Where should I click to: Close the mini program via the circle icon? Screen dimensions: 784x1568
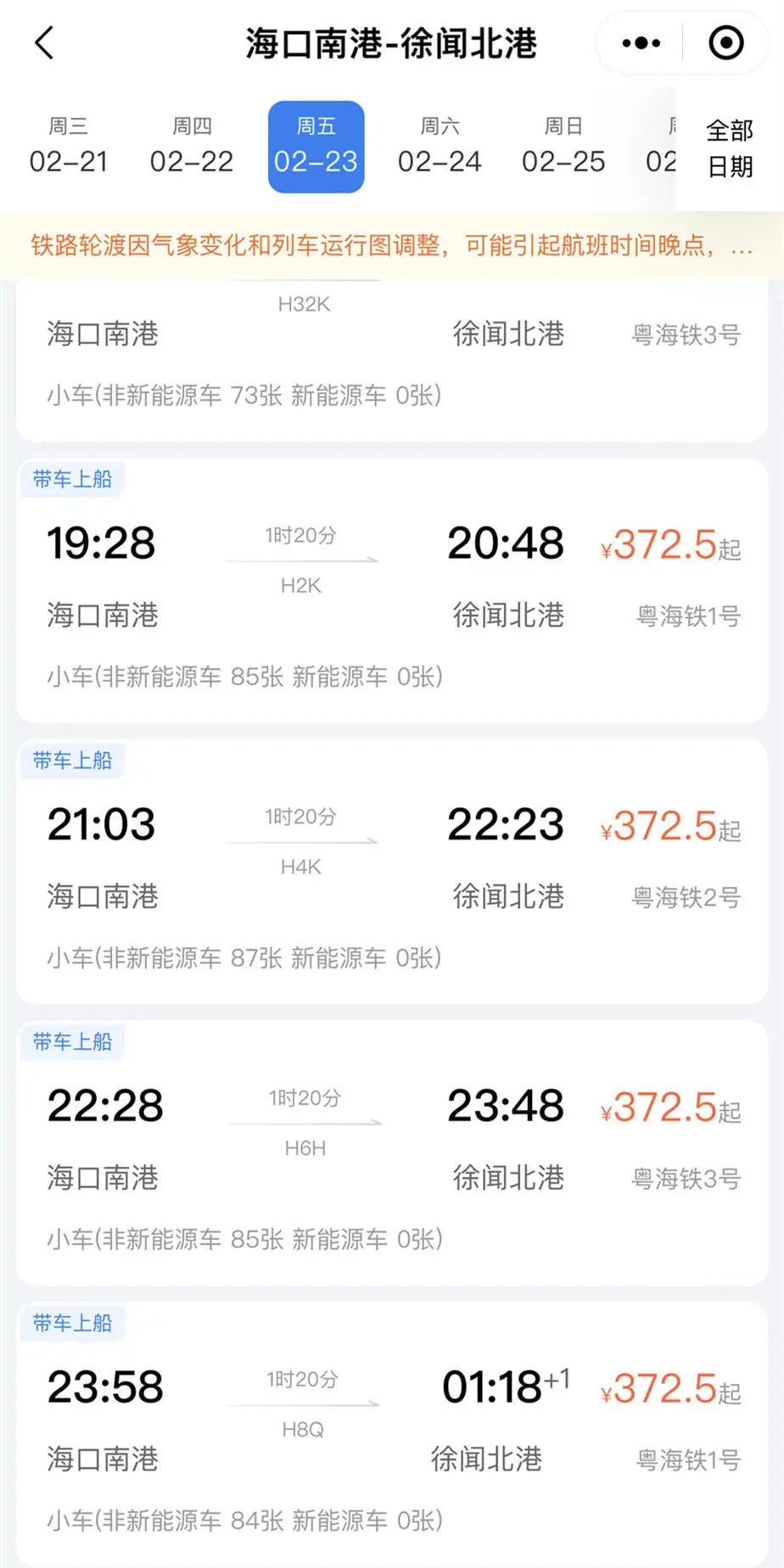click(x=726, y=43)
